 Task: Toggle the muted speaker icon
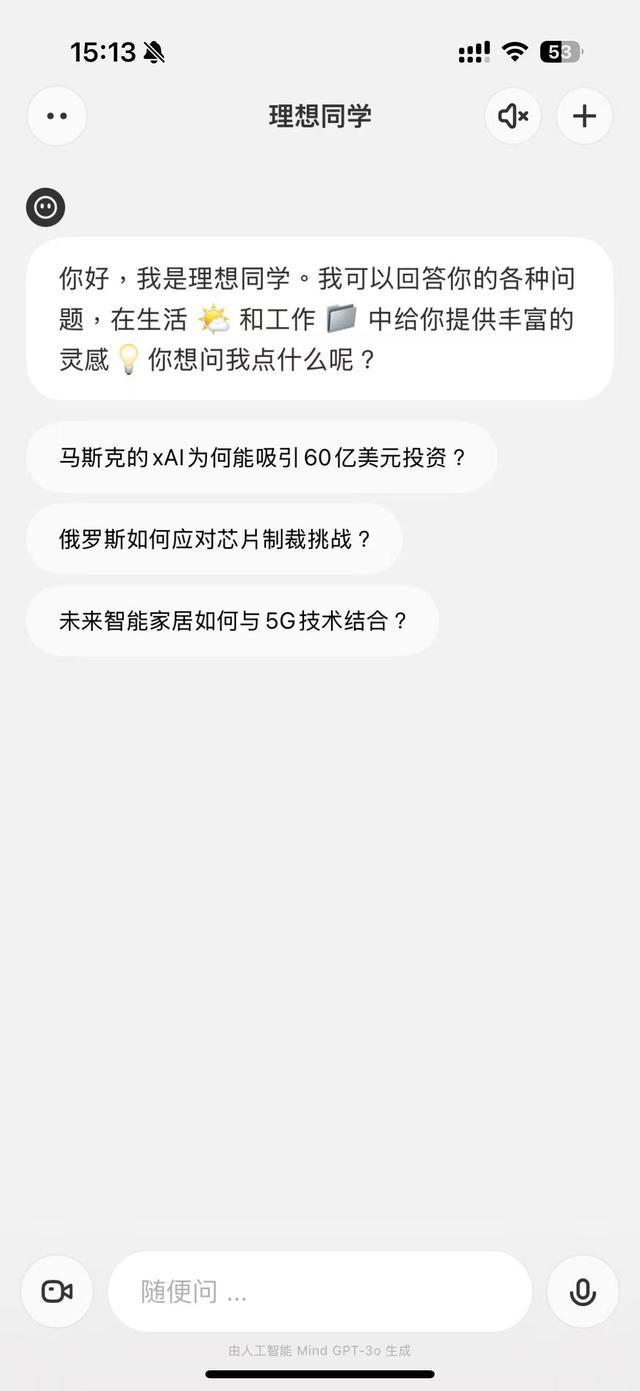tap(513, 116)
